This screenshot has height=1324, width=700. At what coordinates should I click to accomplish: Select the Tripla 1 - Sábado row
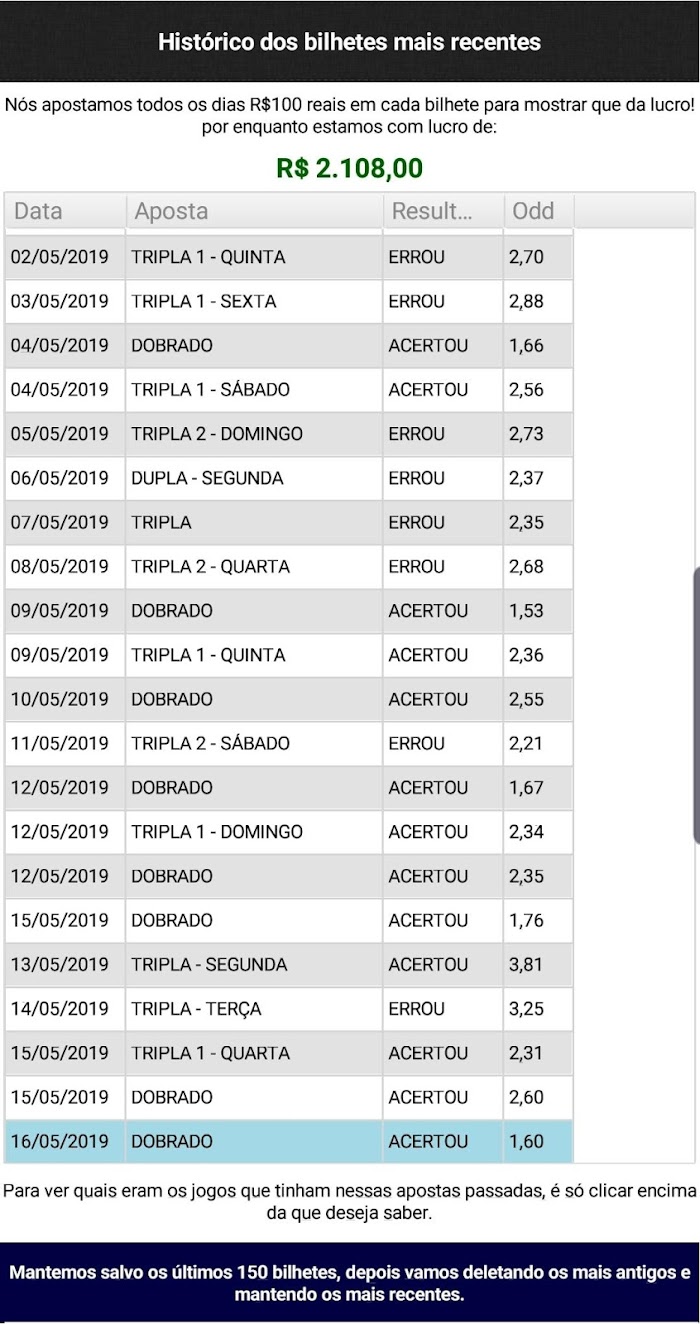pos(289,389)
